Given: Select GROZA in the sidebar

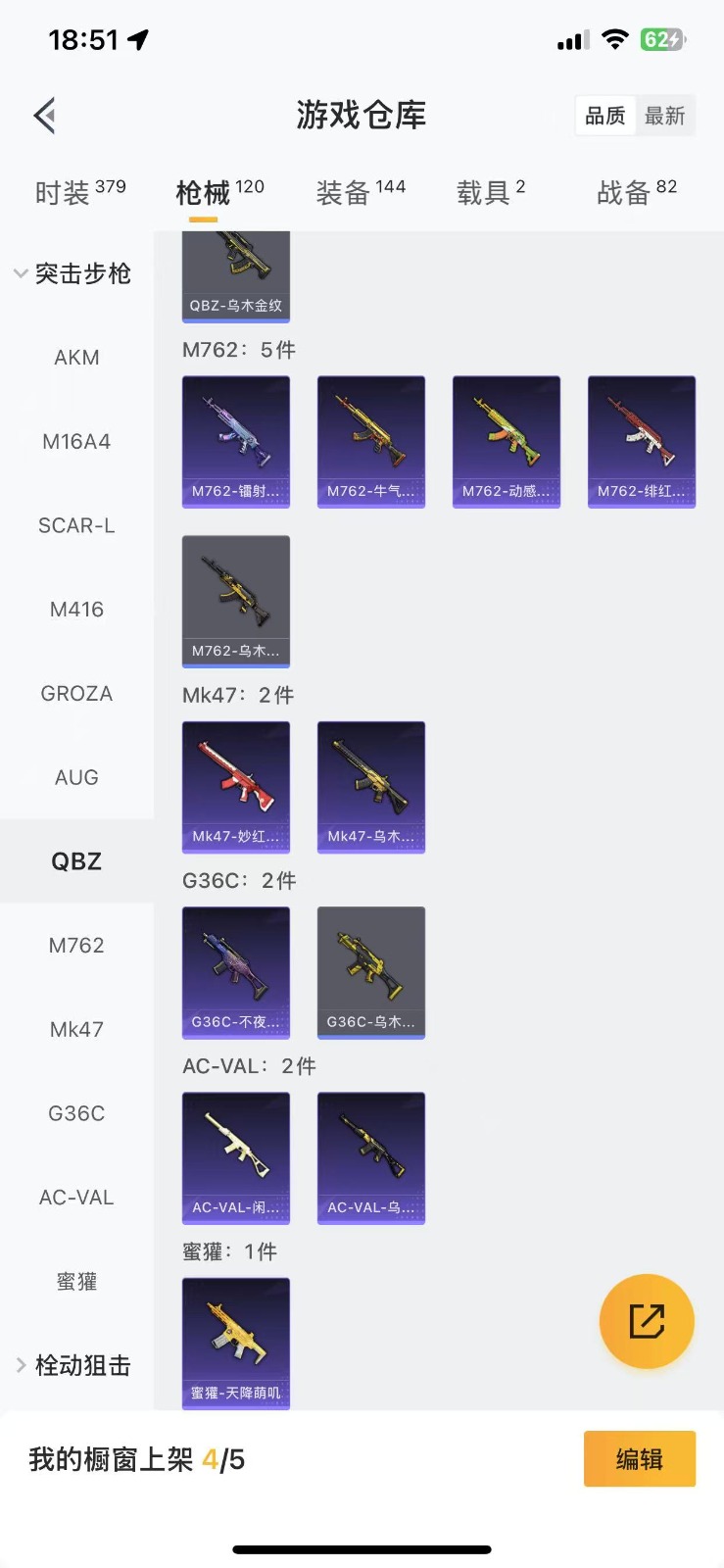Looking at the screenshot, I should click(x=76, y=694).
